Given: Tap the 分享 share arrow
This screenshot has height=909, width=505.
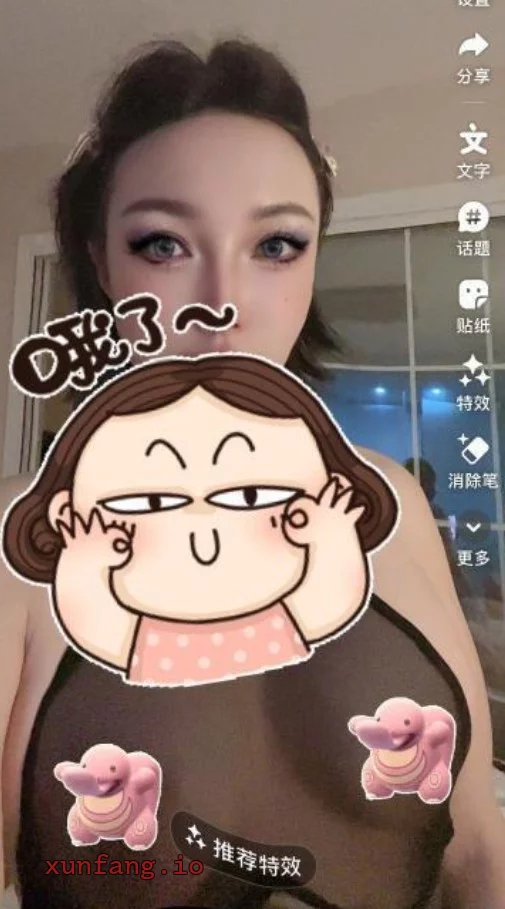Looking at the screenshot, I should click(x=474, y=46).
